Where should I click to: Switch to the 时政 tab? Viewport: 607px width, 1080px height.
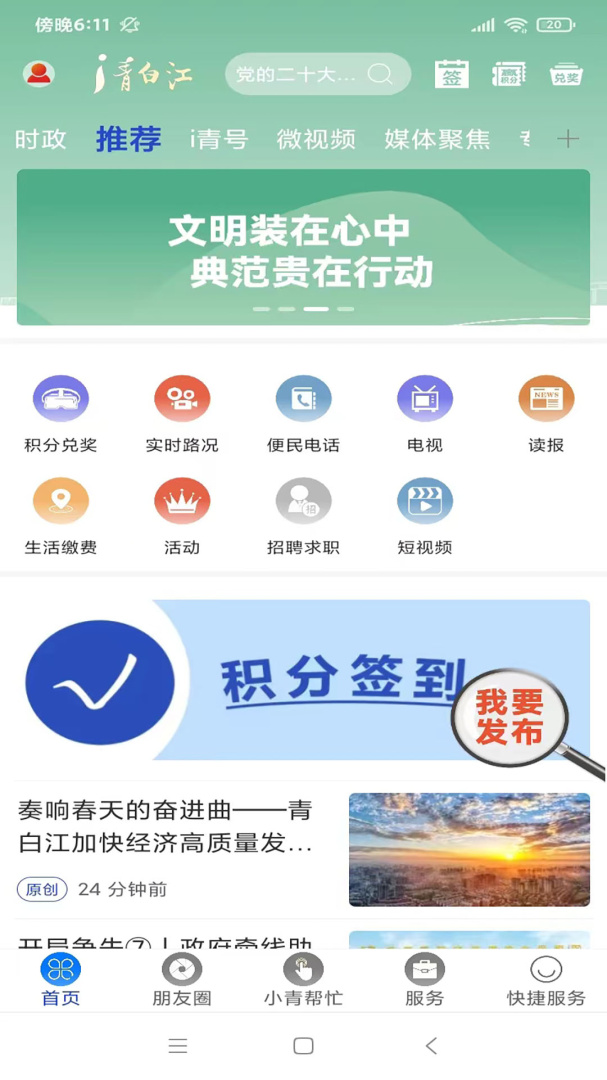point(40,139)
